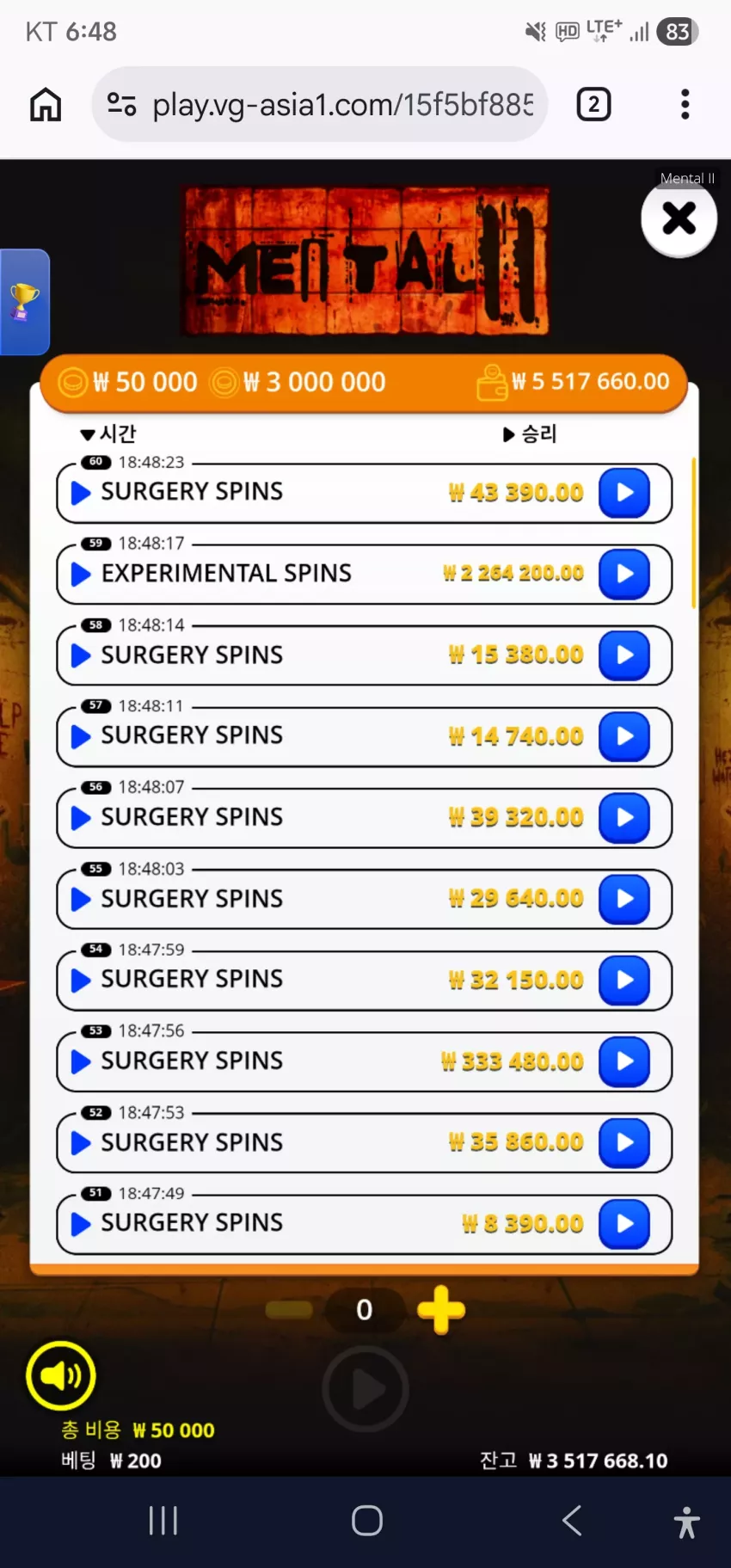Open the browser overflow menu
Screen dimensions: 731x1568
point(685,105)
